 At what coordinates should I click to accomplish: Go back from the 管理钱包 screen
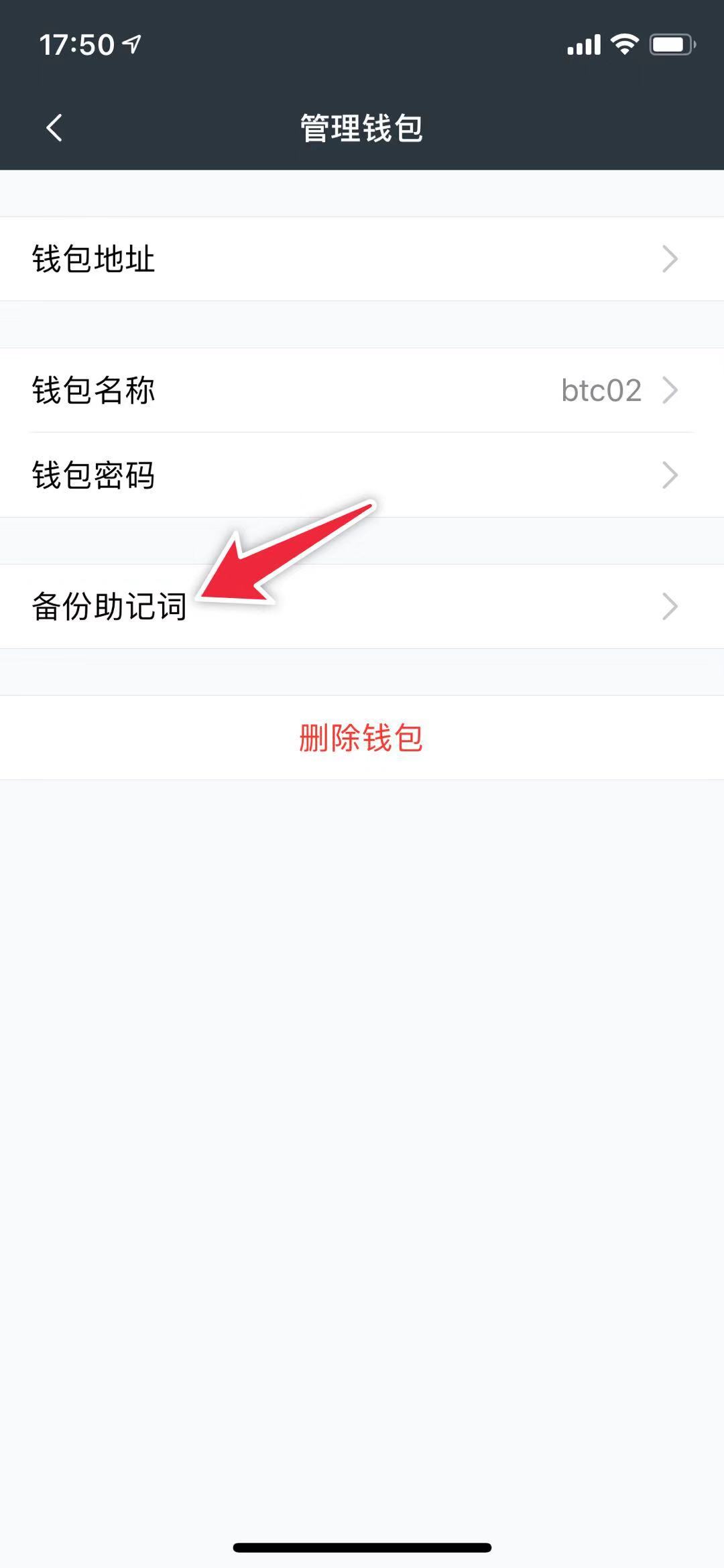54,127
